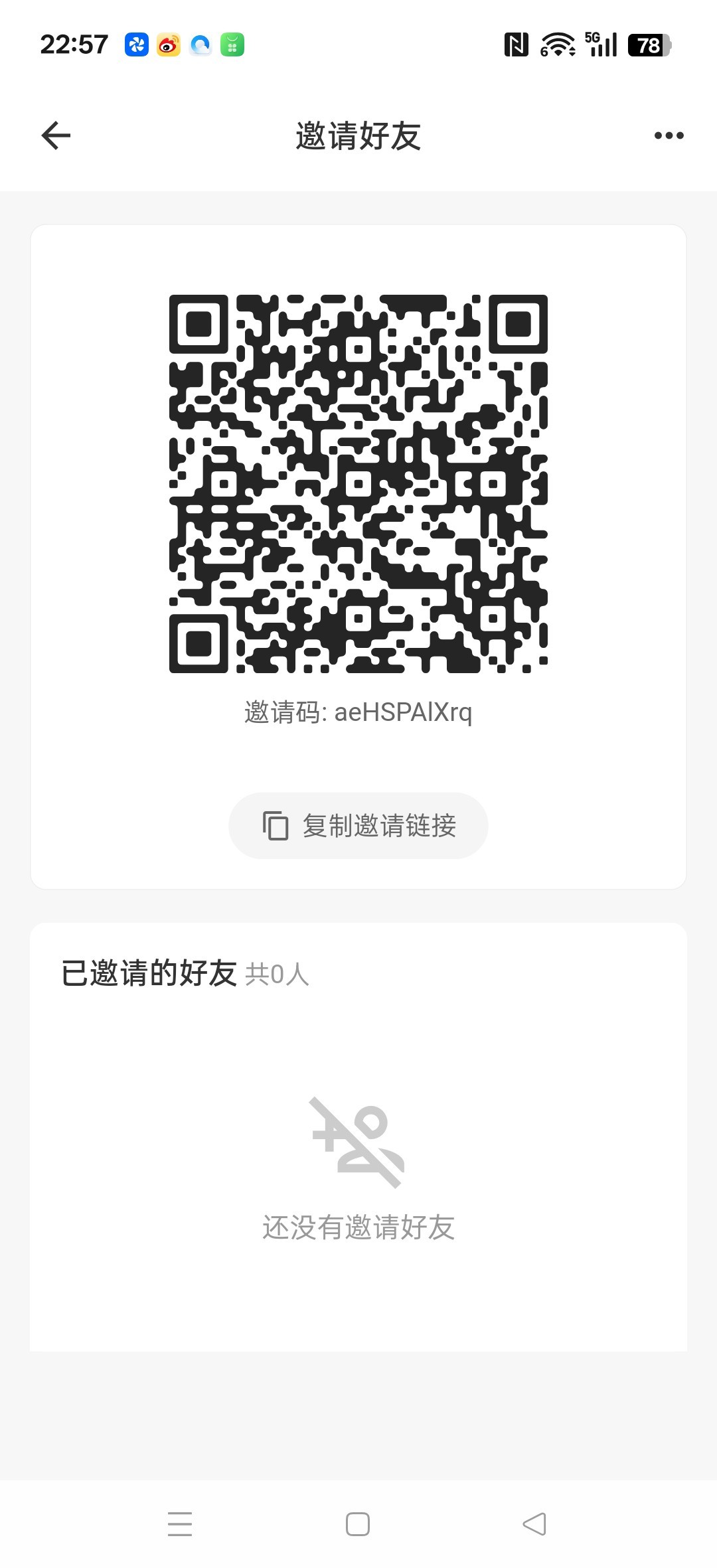717x1568 pixels.
Task: Tap the back arrow to leave invite page
Action: coord(56,135)
